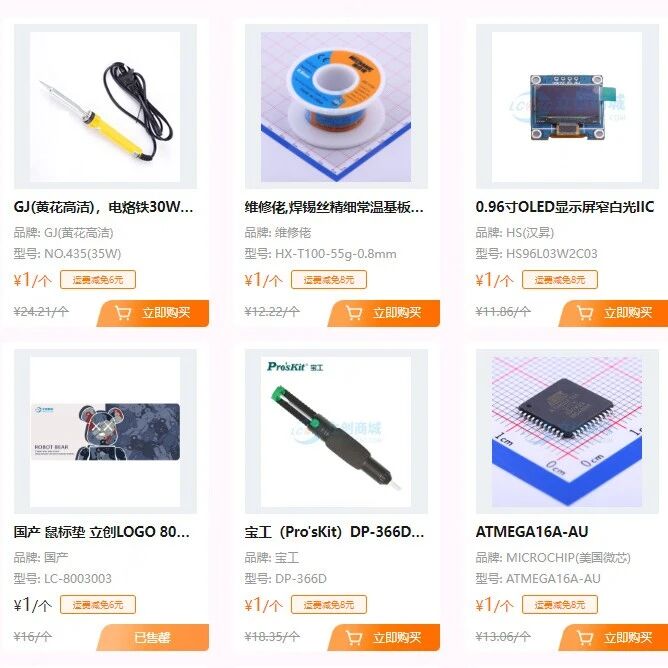Tap the ATMEGA16A-AU product title
Image resolution: width=668 pixels, height=668 pixels.
click(x=532, y=532)
